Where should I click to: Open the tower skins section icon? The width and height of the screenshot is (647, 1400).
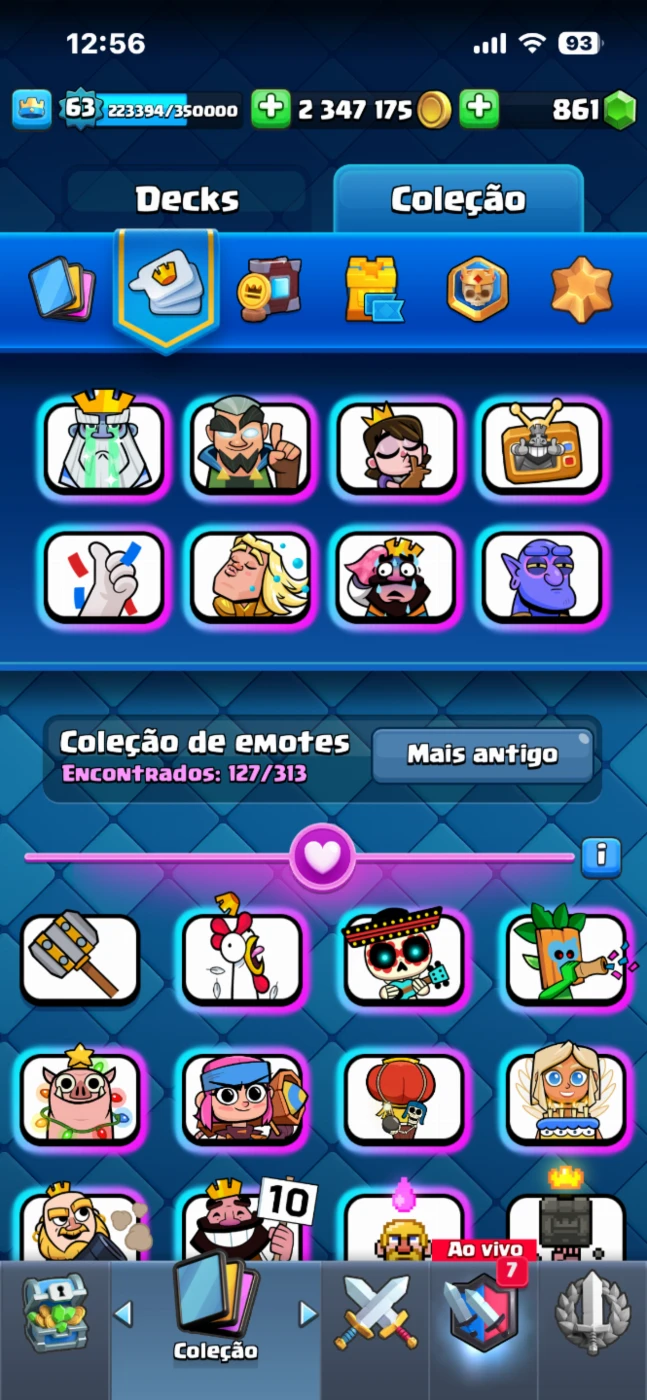pyautogui.click(x=373, y=290)
